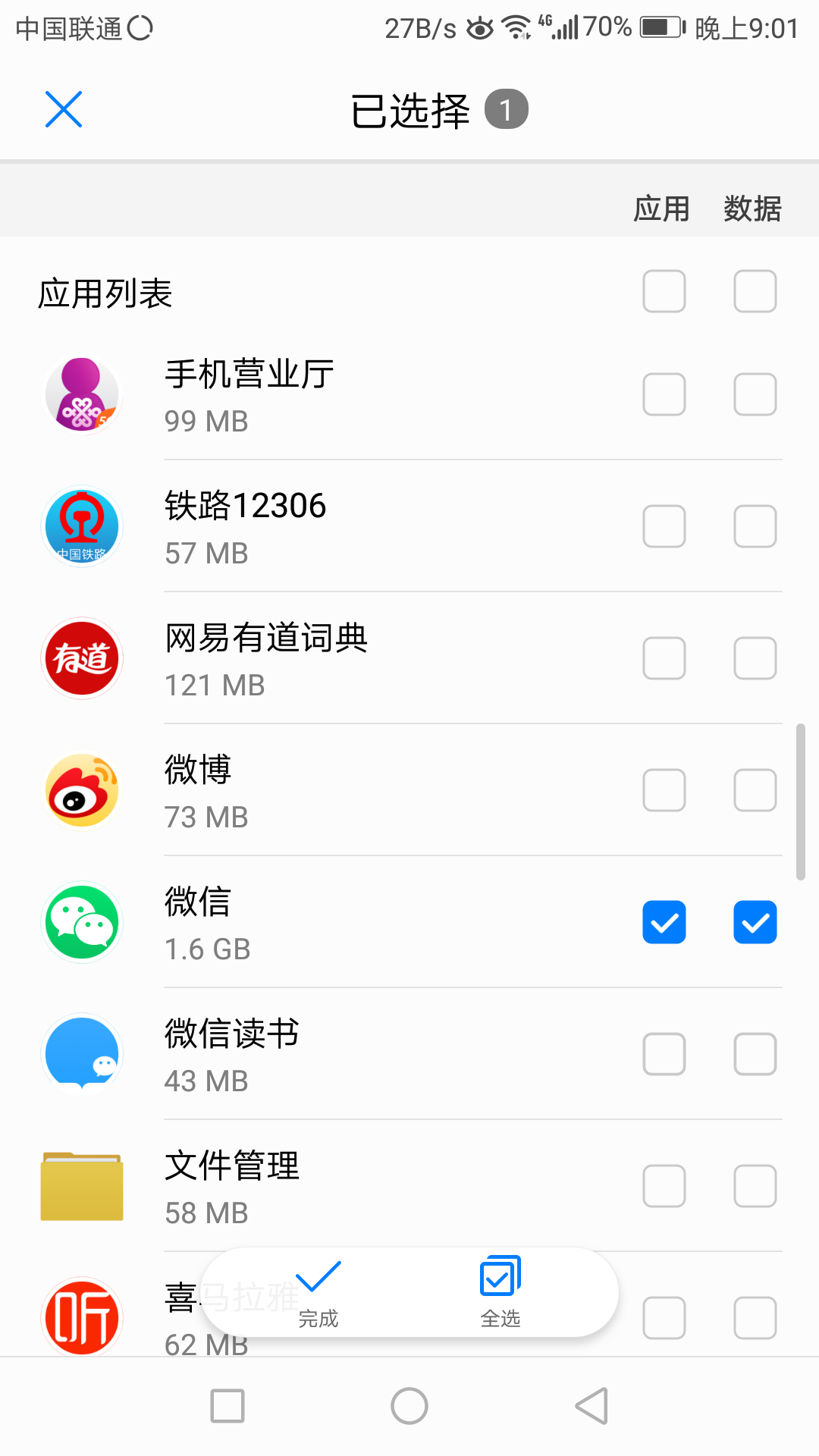Check the 应用列表 select-all 应用 checkbox
Image resolution: width=819 pixels, height=1456 pixels.
664,291
